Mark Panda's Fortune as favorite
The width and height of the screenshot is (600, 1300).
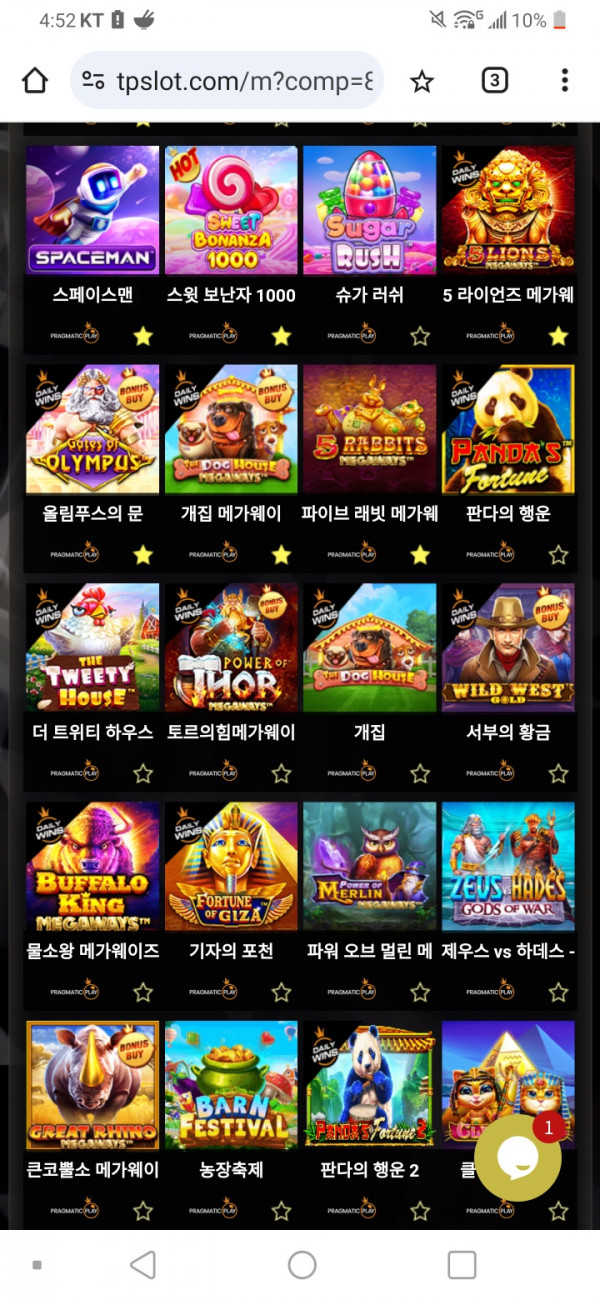pyautogui.click(x=558, y=554)
